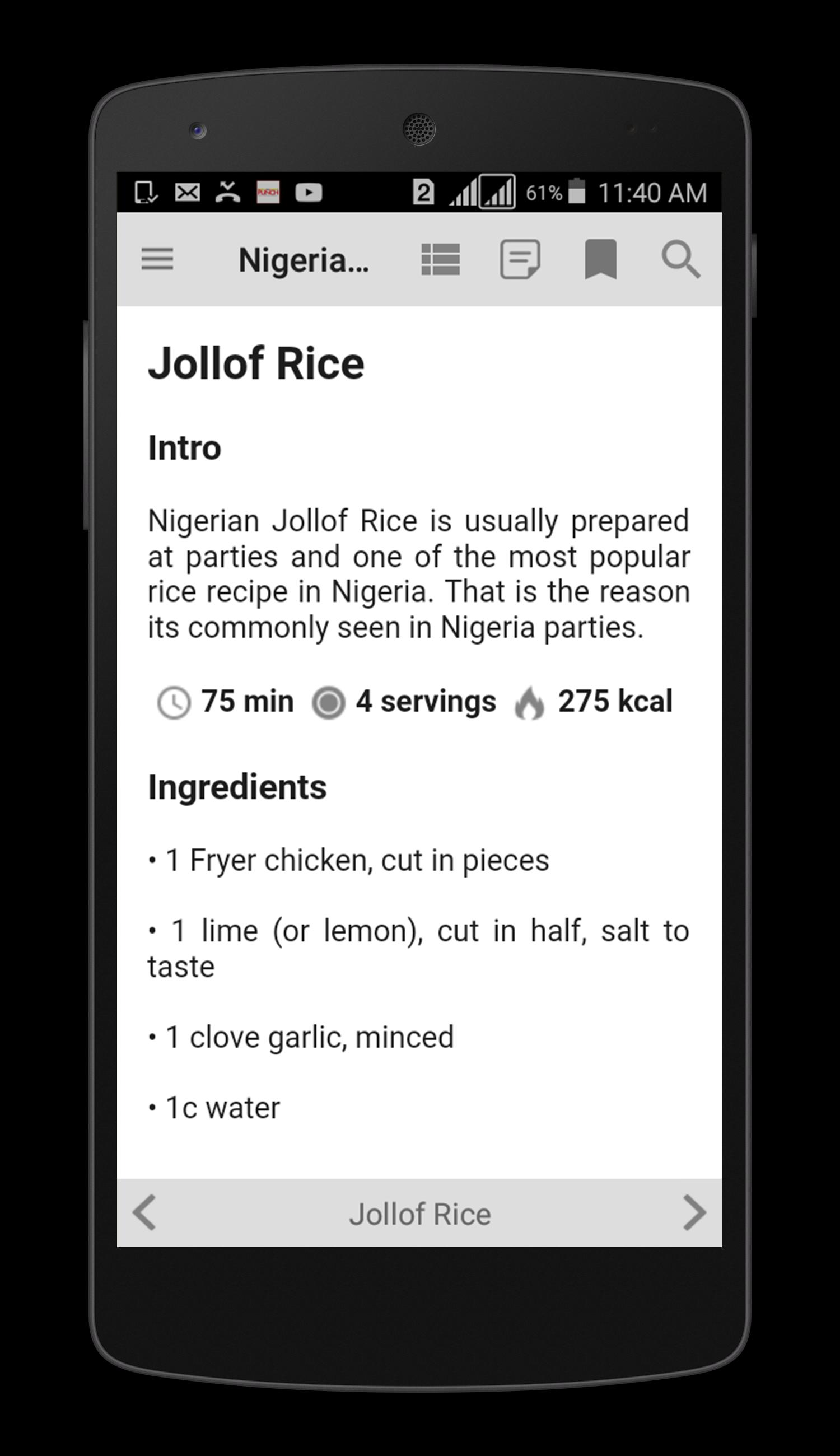Open the navigation drawer menu
The image size is (840, 1456).
pyautogui.click(x=157, y=260)
